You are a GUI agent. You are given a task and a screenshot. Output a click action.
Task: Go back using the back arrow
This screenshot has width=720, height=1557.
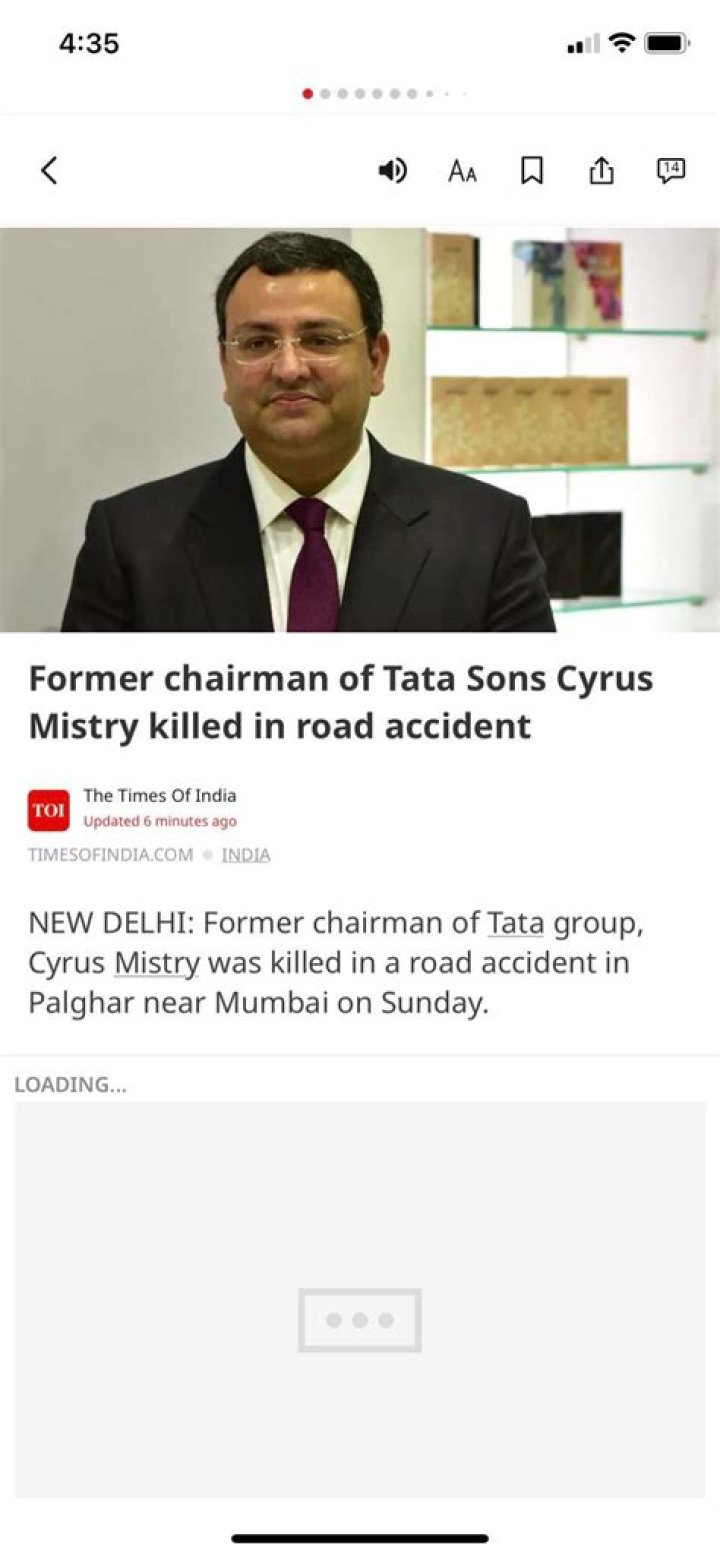click(x=49, y=171)
